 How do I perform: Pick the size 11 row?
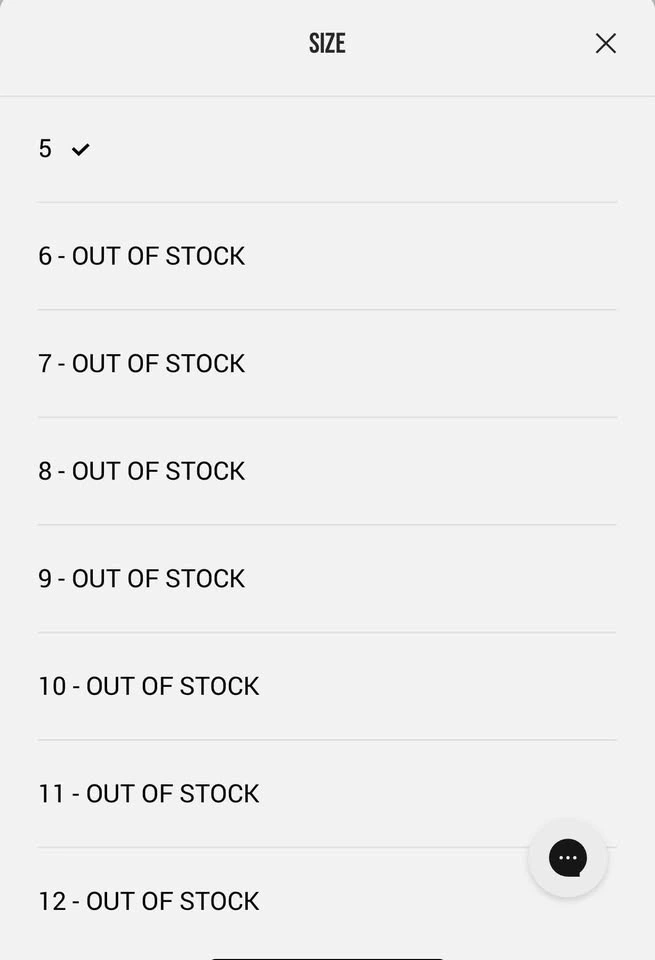pos(149,794)
